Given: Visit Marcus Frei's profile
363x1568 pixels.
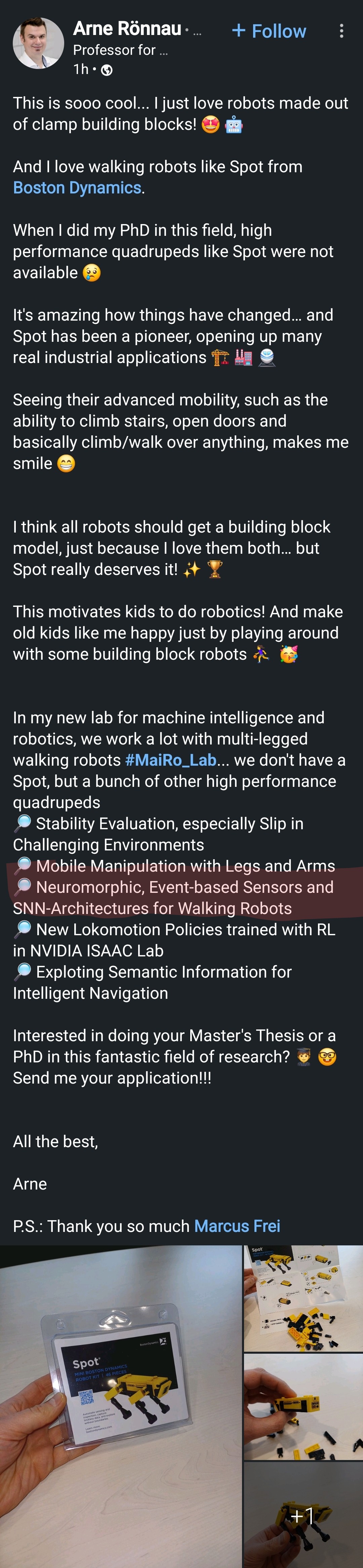Looking at the screenshot, I should (237, 1226).
